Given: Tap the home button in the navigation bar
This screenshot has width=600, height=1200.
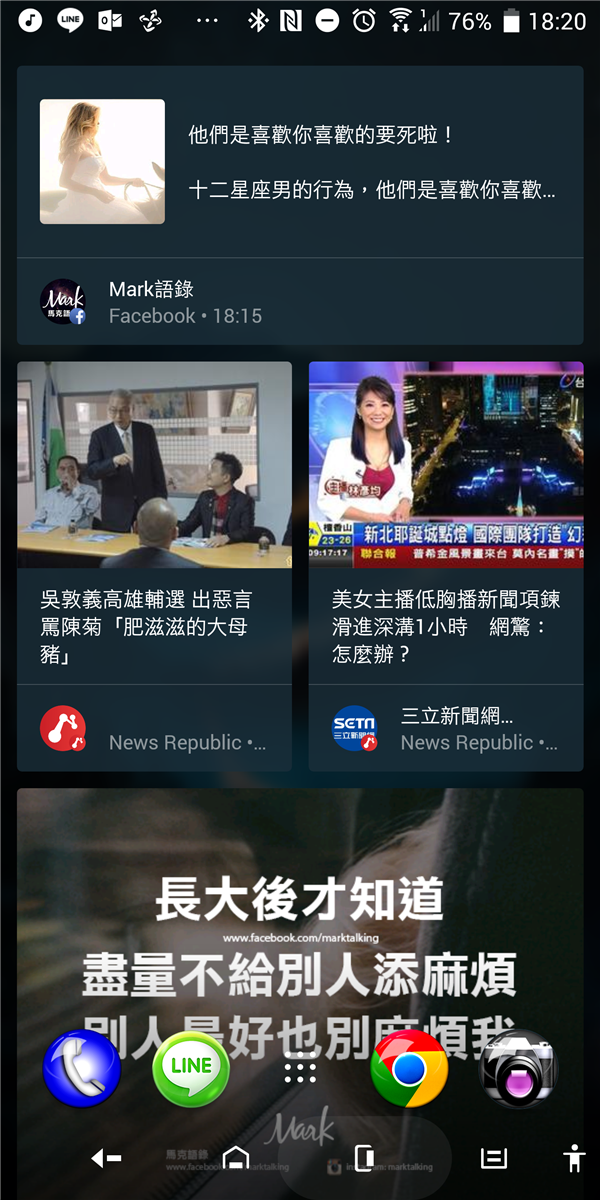Looking at the screenshot, I should click(x=236, y=1158).
